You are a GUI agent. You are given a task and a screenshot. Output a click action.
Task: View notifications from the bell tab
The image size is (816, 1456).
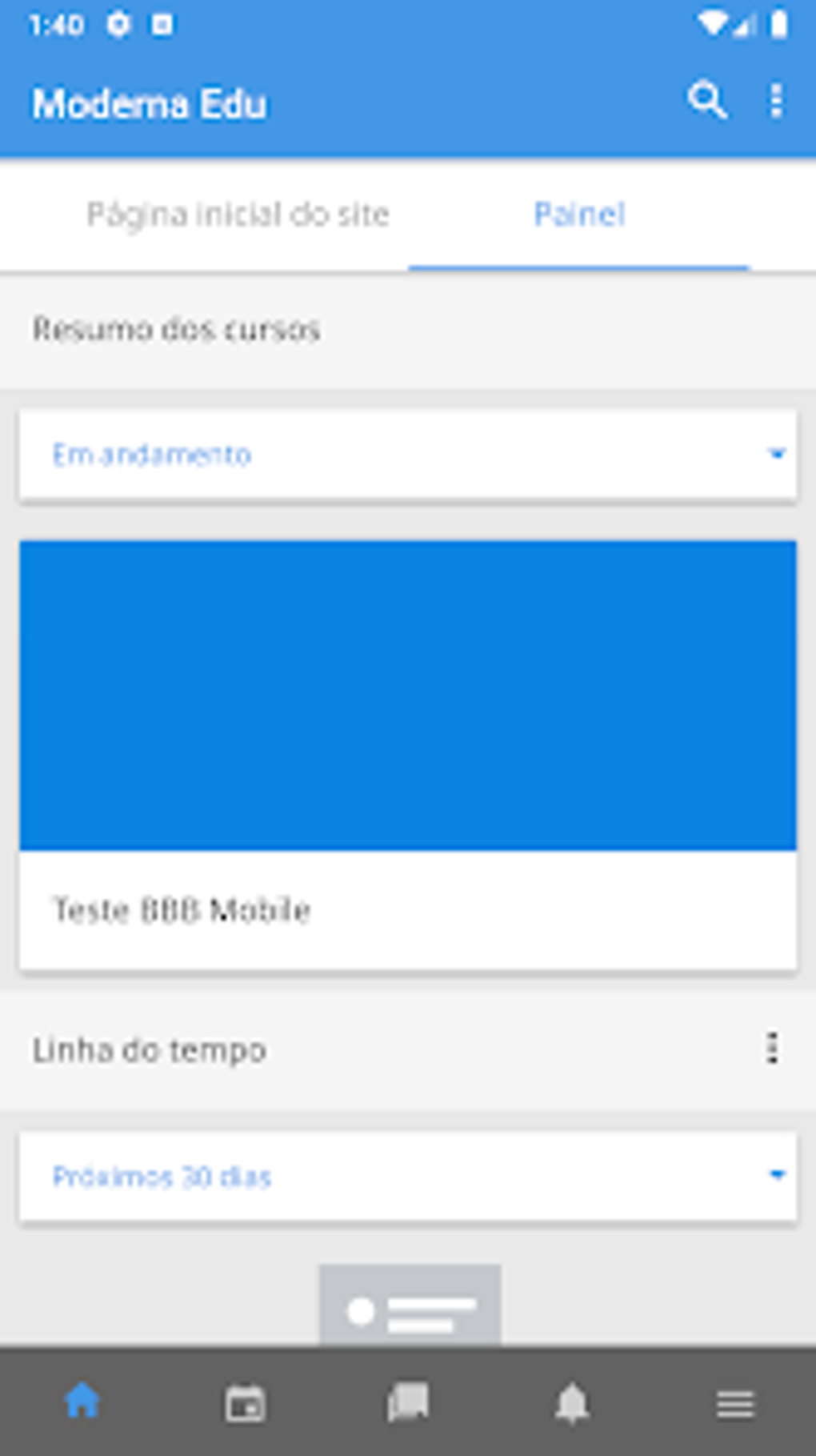tap(572, 1403)
